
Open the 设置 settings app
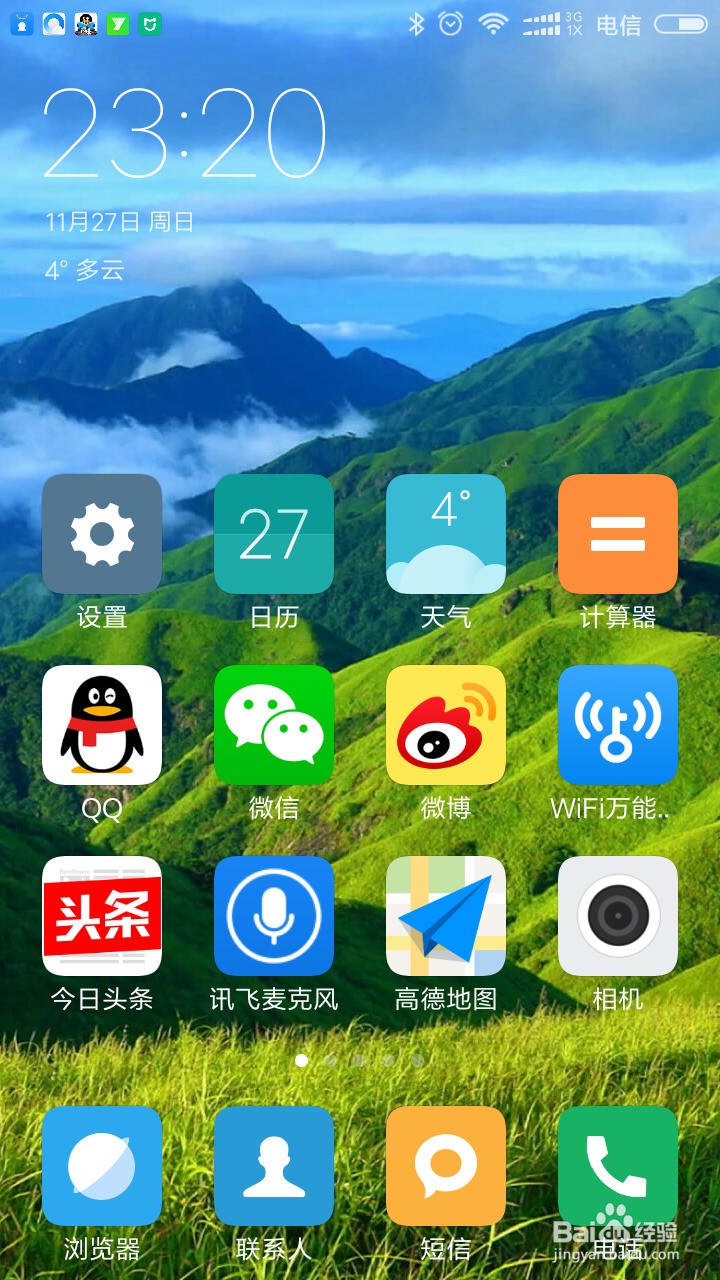[x=102, y=534]
